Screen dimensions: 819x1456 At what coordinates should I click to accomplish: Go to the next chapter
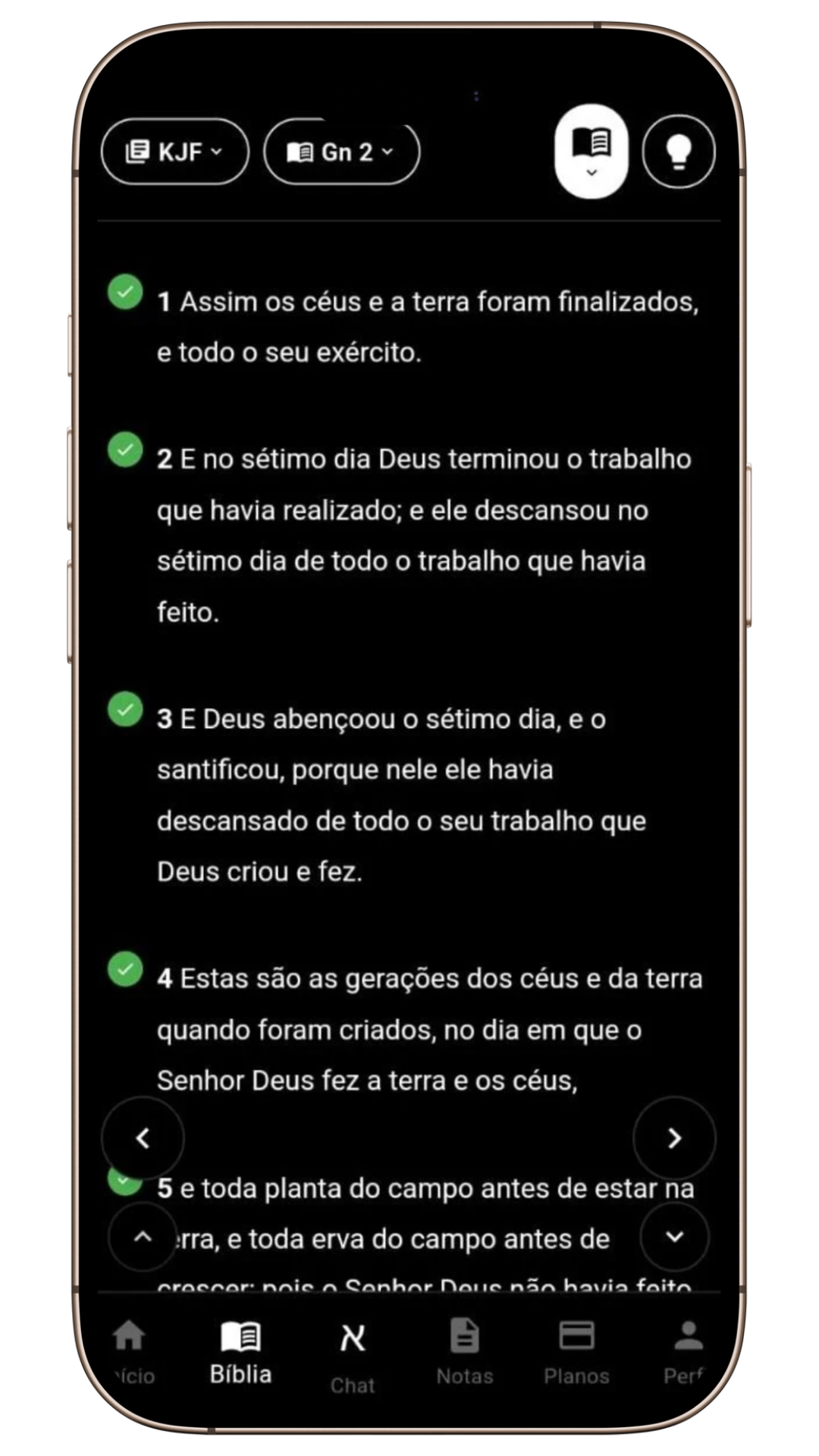674,1137
